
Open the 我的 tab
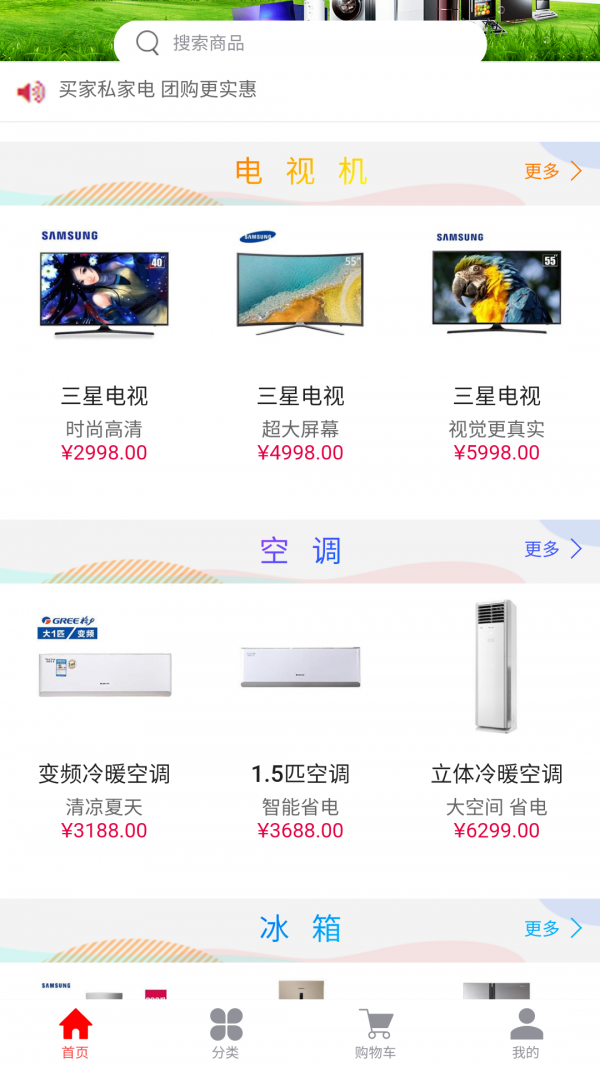pyautogui.click(x=525, y=1033)
